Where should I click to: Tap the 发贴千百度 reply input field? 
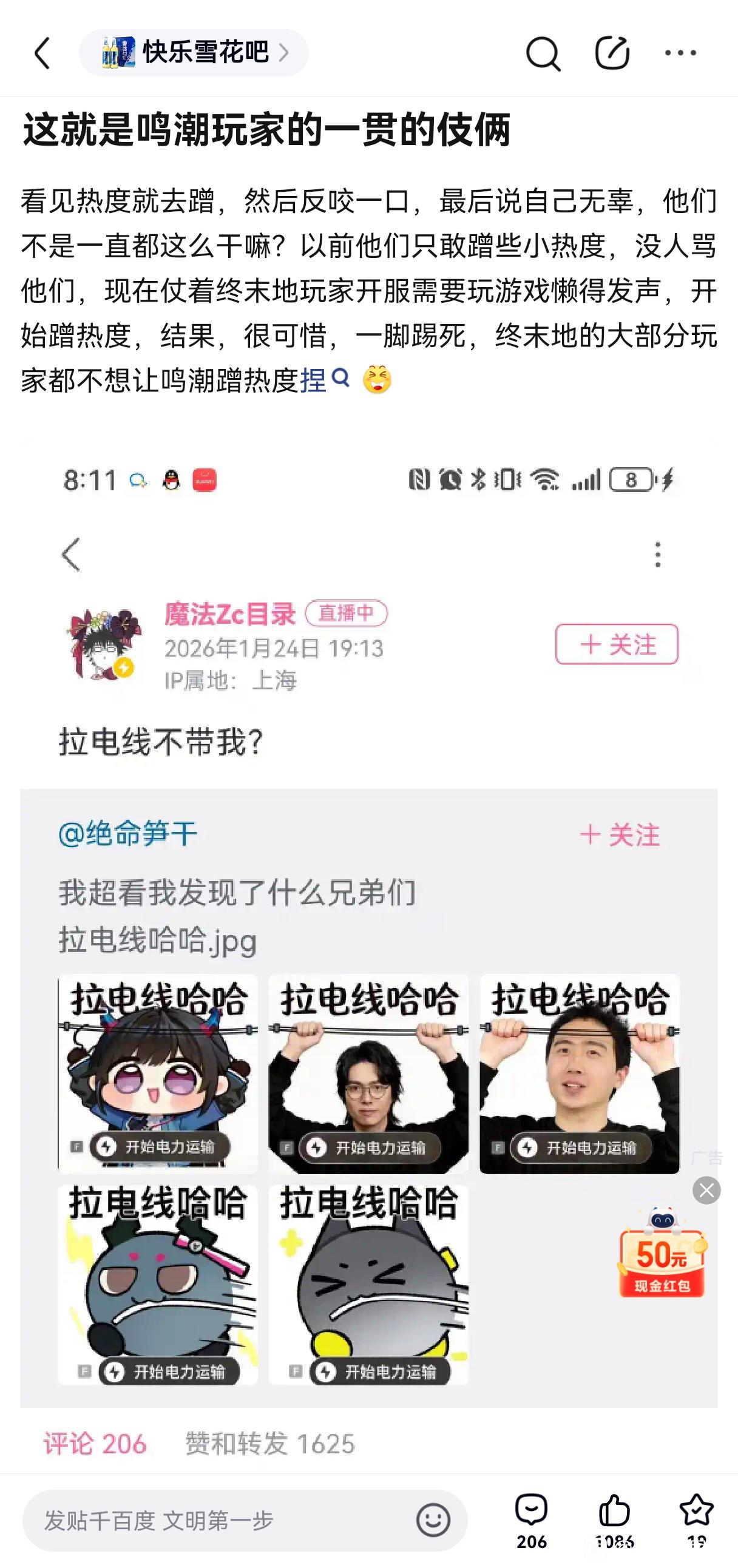(219, 1520)
